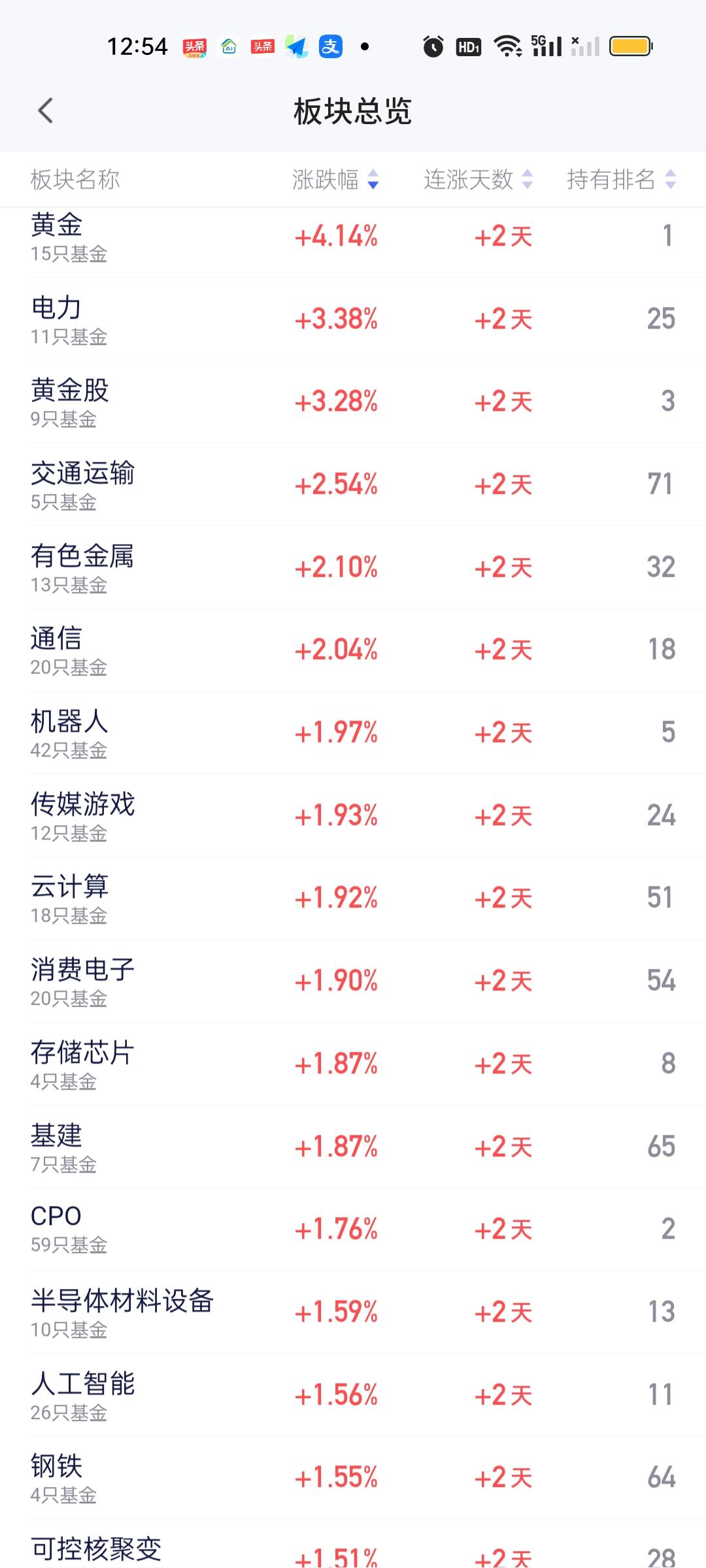Open the 人工智能 sector row
This screenshot has width=706, height=1568.
coord(353,1395)
